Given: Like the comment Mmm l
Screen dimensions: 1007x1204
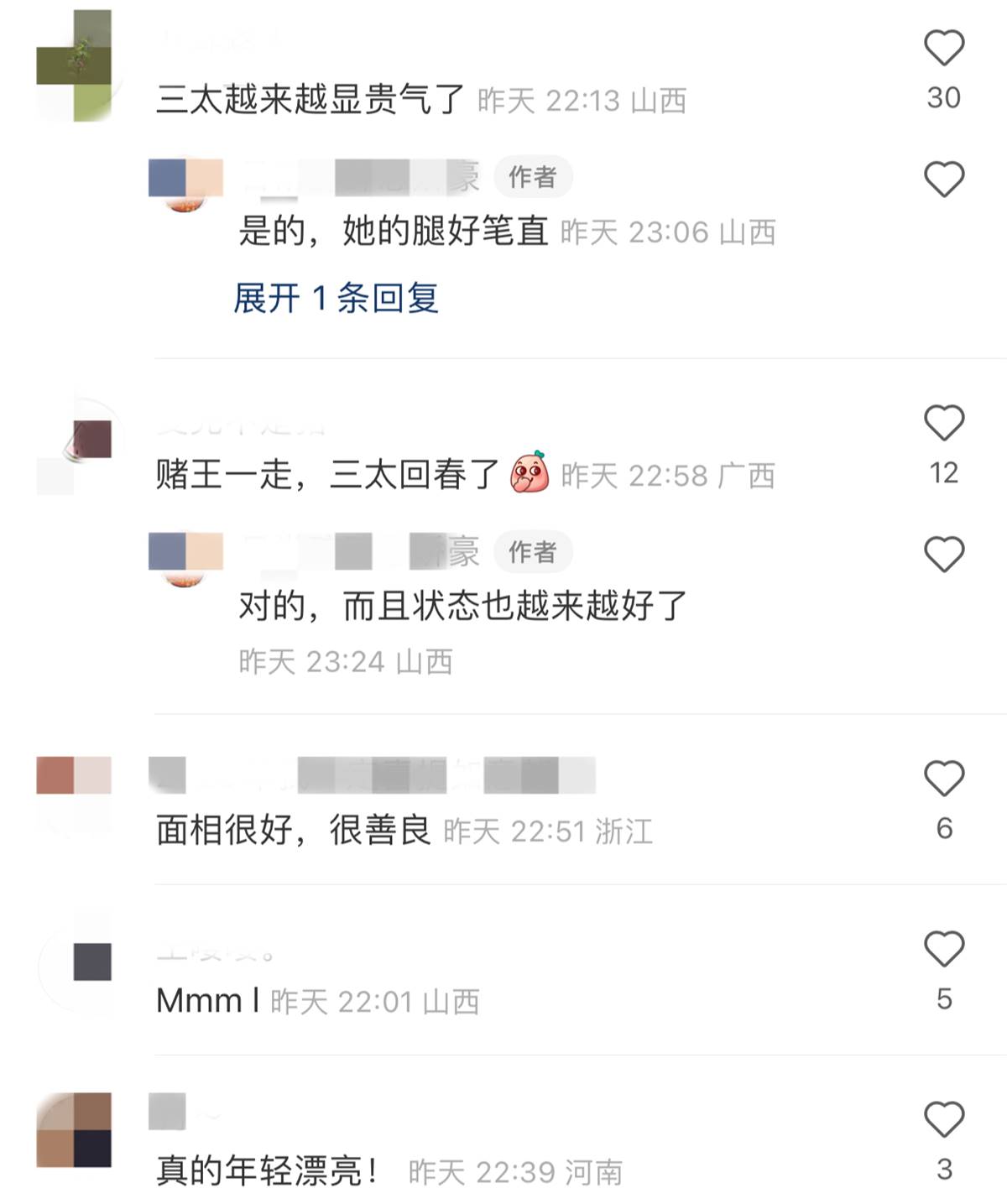Looking at the screenshot, I should click(x=943, y=949).
